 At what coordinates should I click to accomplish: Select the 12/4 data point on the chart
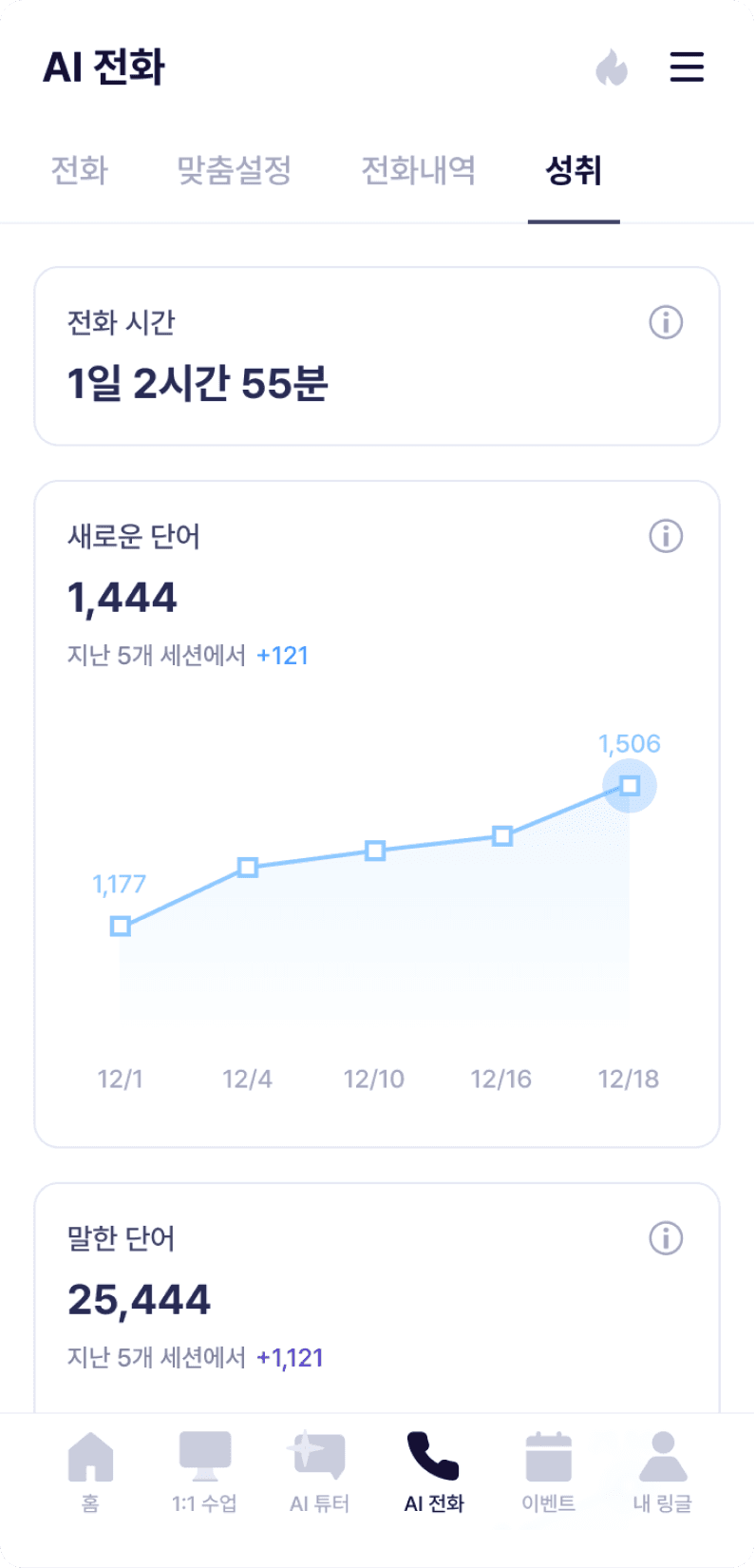[248, 867]
